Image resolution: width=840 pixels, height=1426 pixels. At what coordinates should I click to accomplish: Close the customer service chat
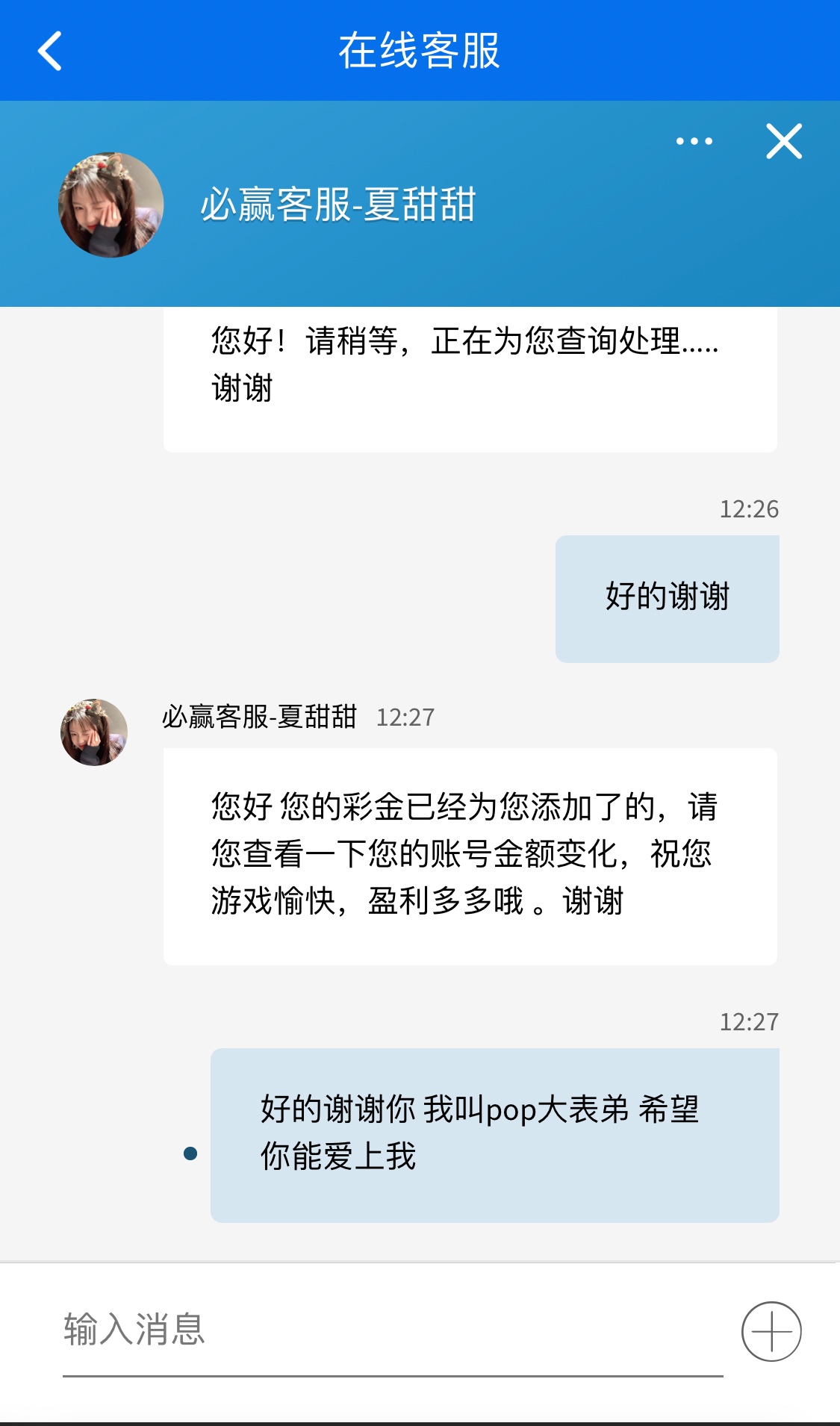coord(783,141)
